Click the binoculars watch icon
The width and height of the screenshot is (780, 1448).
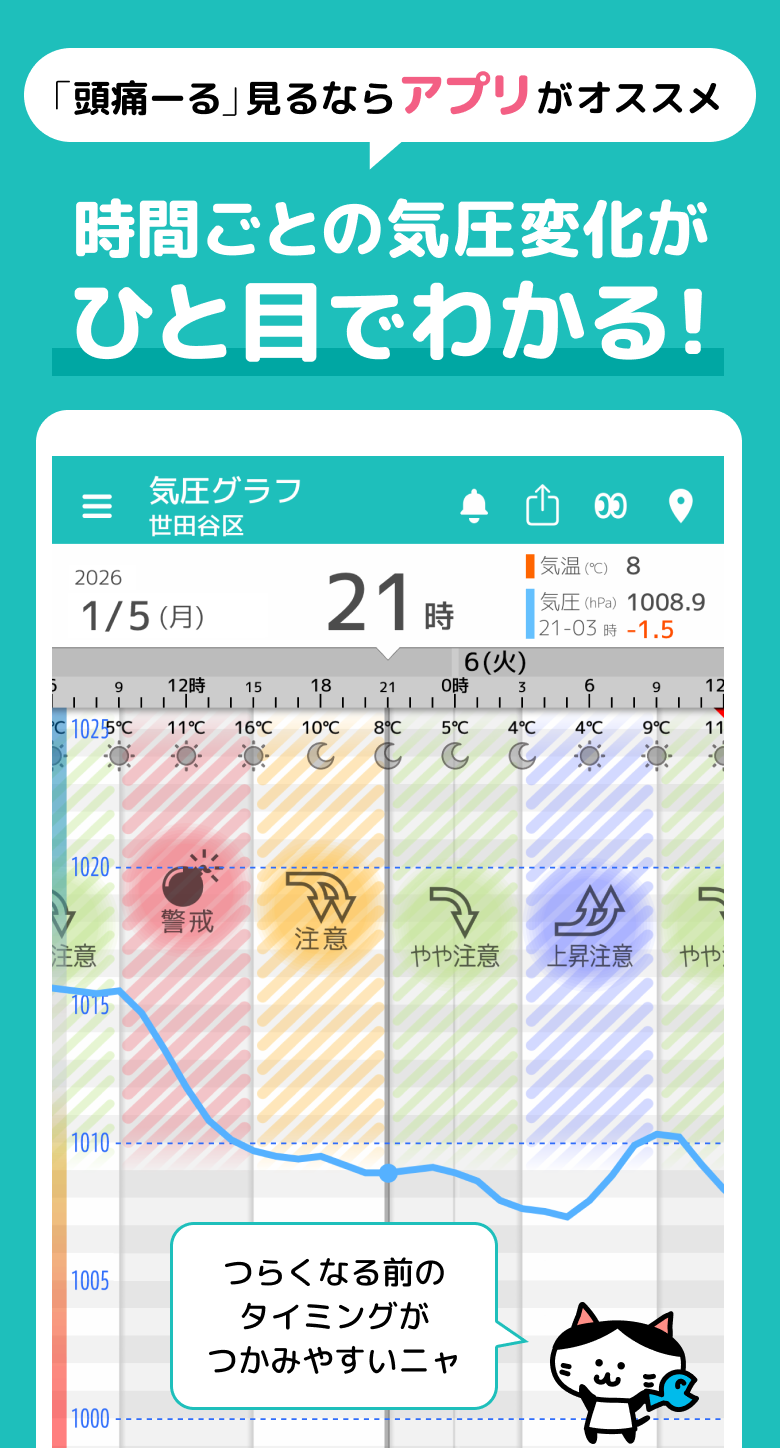point(611,506)
